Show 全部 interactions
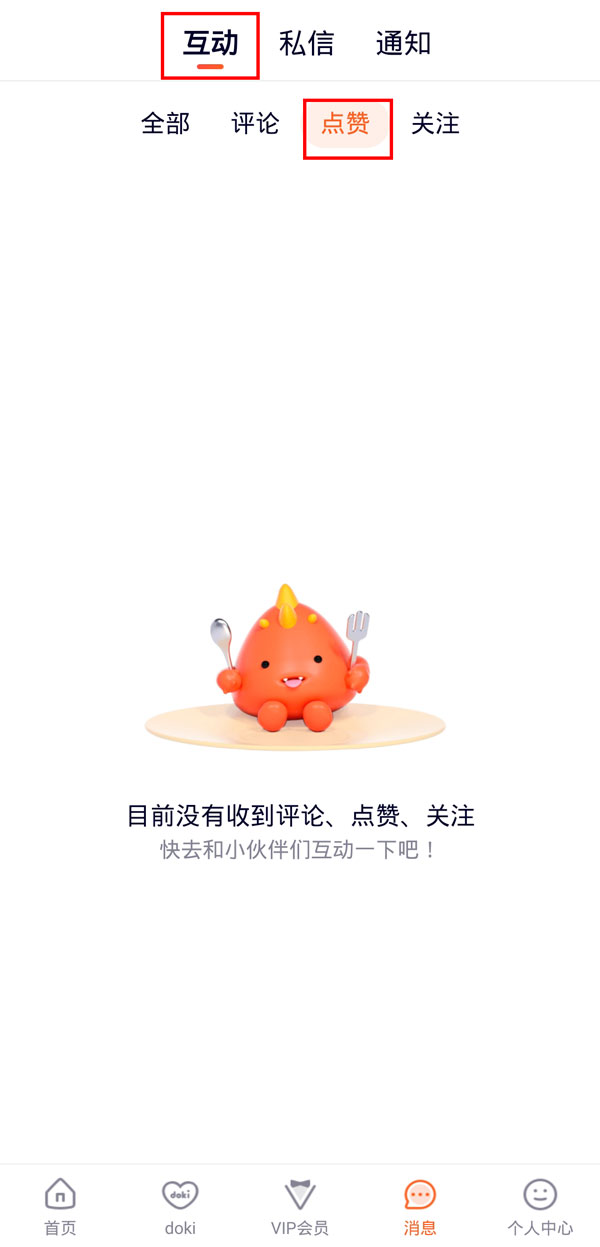Viewport: 600px width, 1247px height. click(165, 124)
